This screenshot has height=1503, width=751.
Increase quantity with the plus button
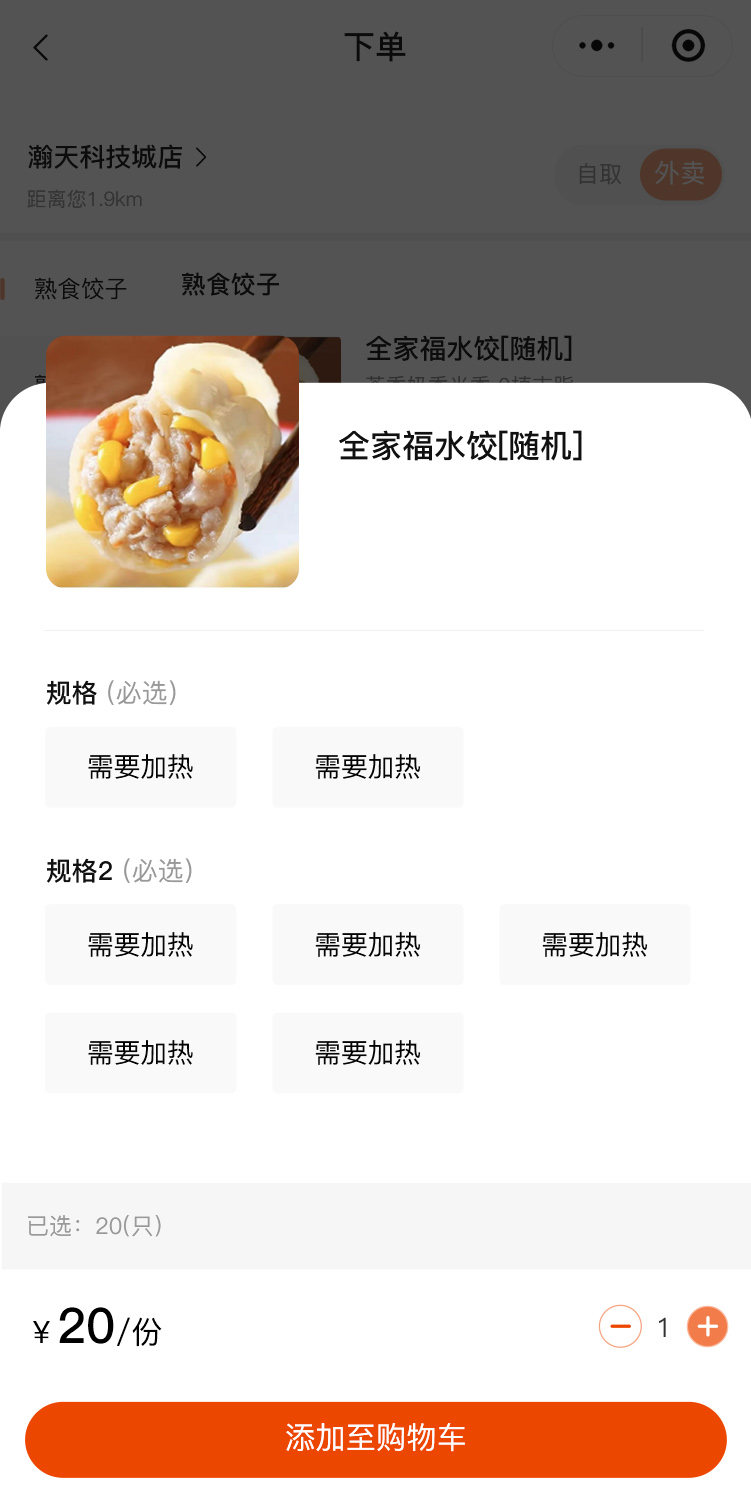[x=707, y=1327]
